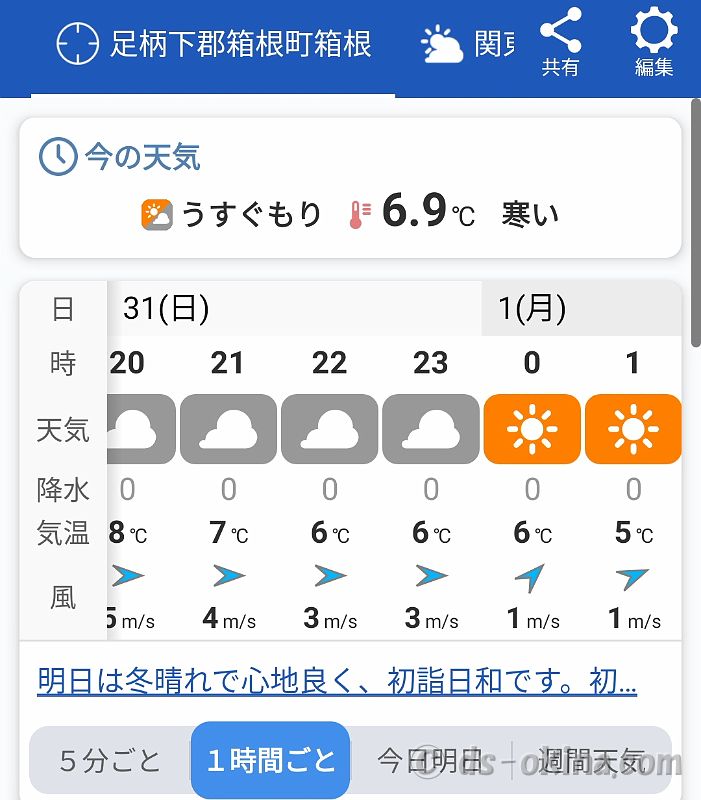Open the 初詣日和 forecast comment link
This screenshot has height=800, width=701.
coord(337,682)
